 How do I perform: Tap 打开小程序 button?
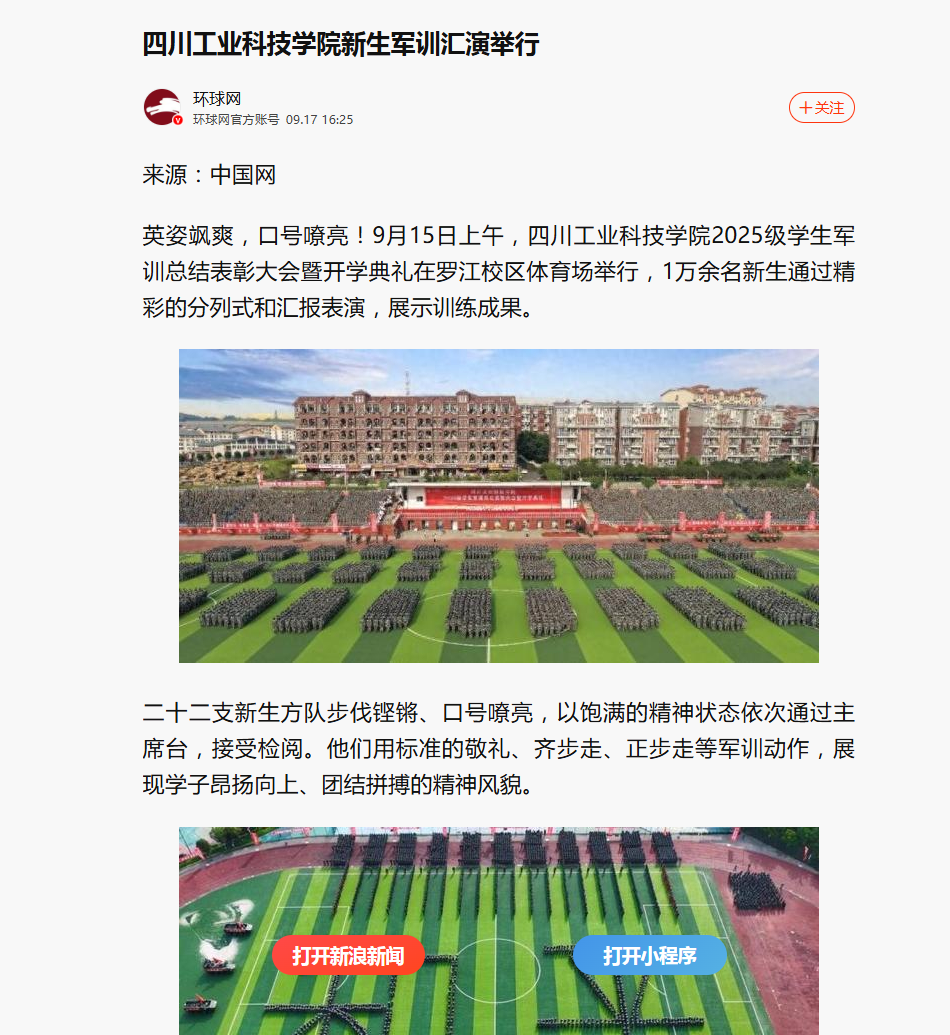click(649, 955)
